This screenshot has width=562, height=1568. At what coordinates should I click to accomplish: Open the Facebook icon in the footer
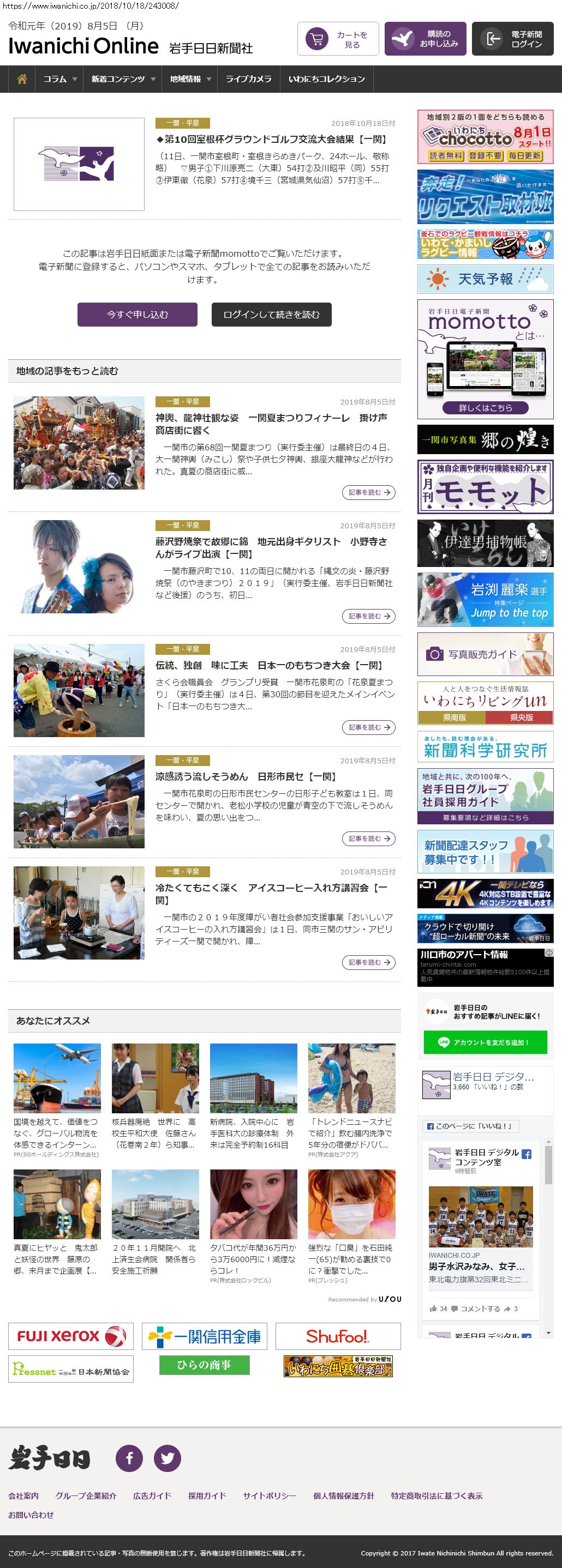pos(129,1458)
